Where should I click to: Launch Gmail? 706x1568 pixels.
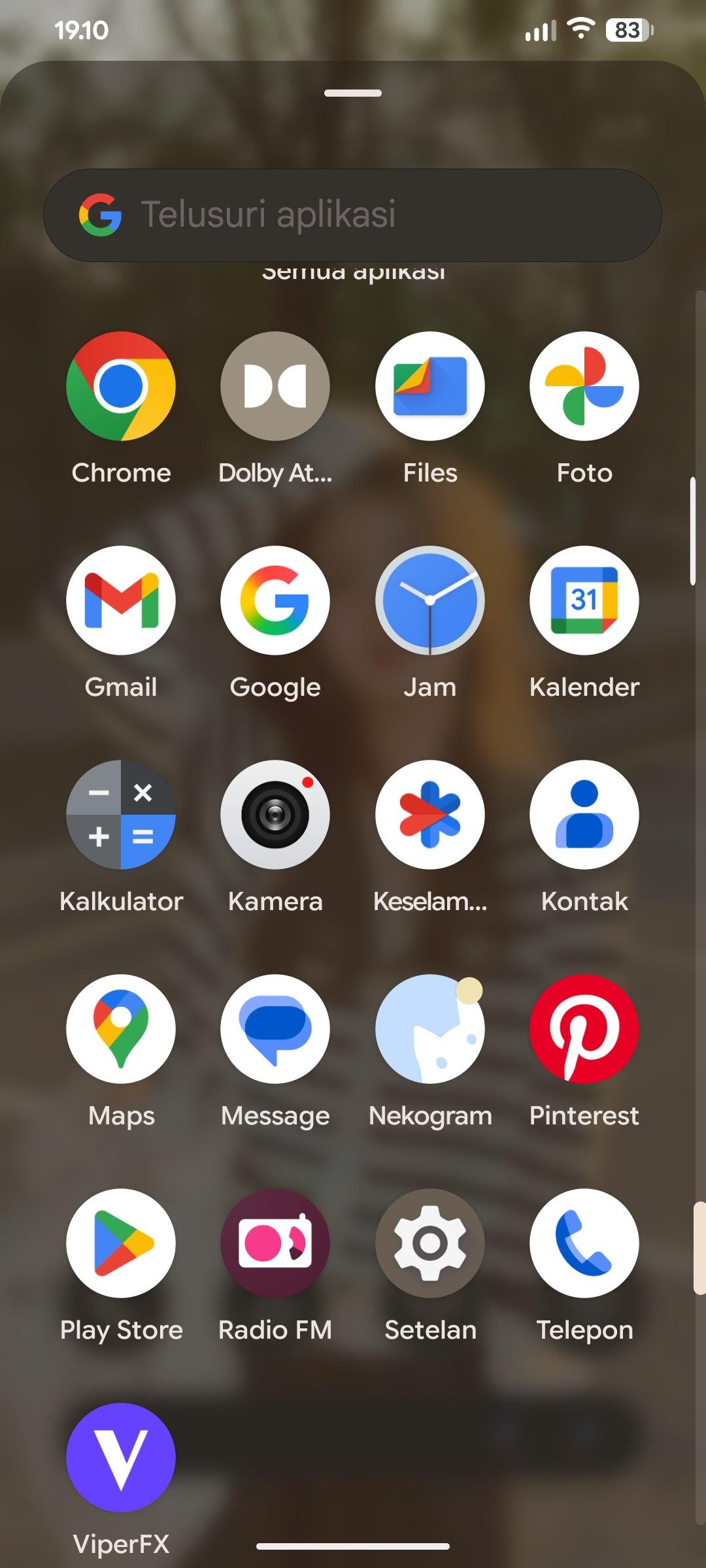tap(121, 600)
